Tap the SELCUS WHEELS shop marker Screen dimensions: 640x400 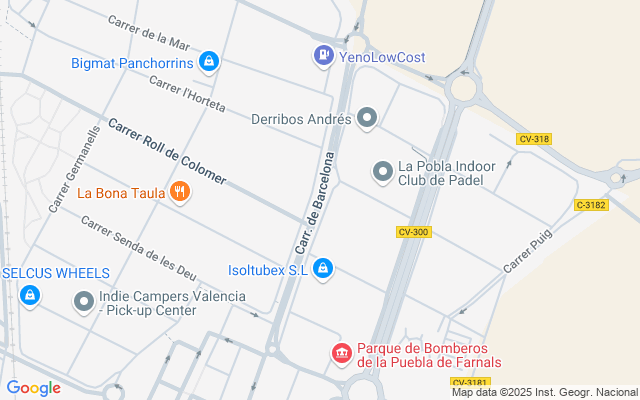pyautogui.click(x=30, y=295)
